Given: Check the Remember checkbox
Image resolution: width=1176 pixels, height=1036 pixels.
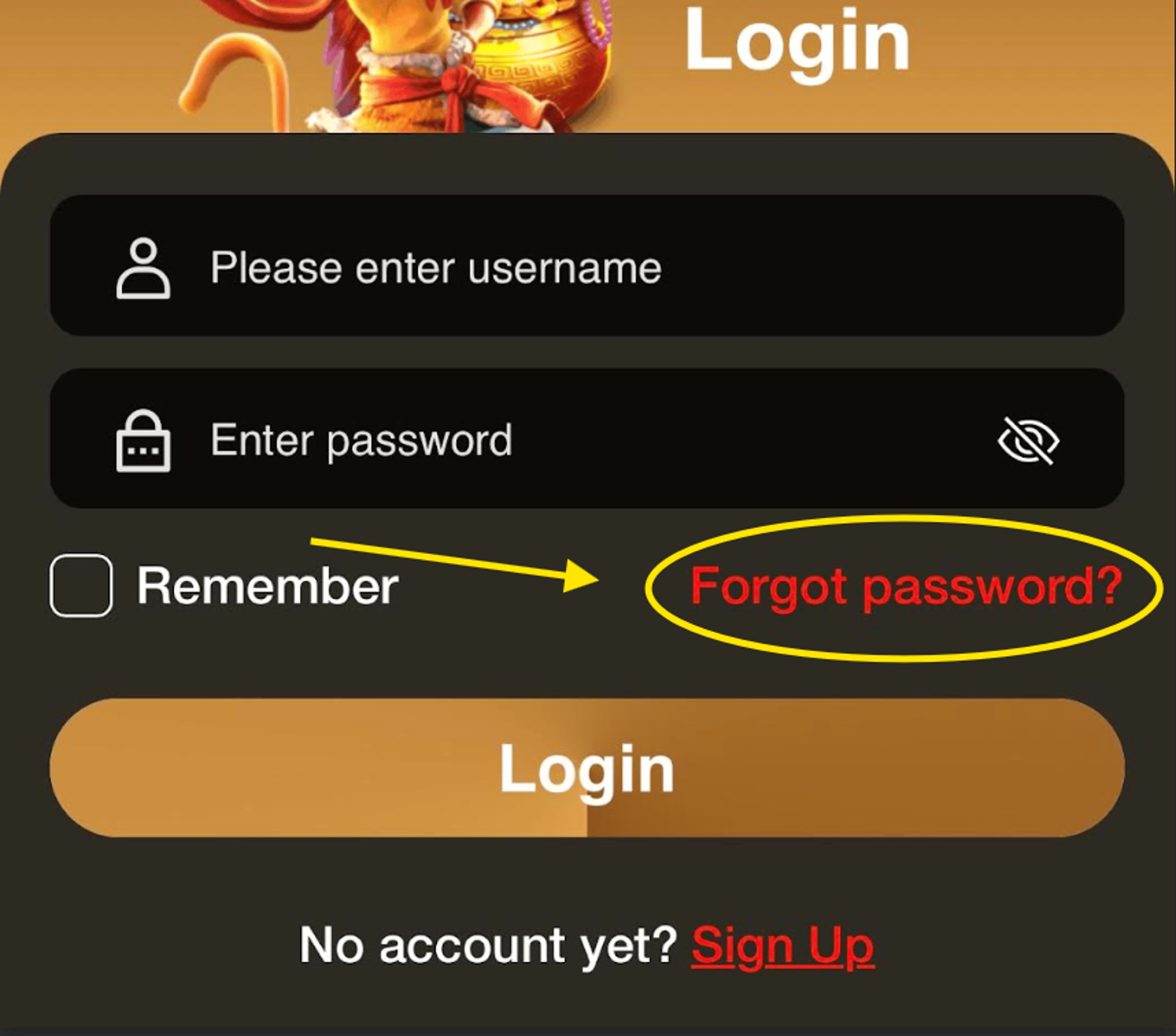Looking at the screenshot, I should point(81,586).
